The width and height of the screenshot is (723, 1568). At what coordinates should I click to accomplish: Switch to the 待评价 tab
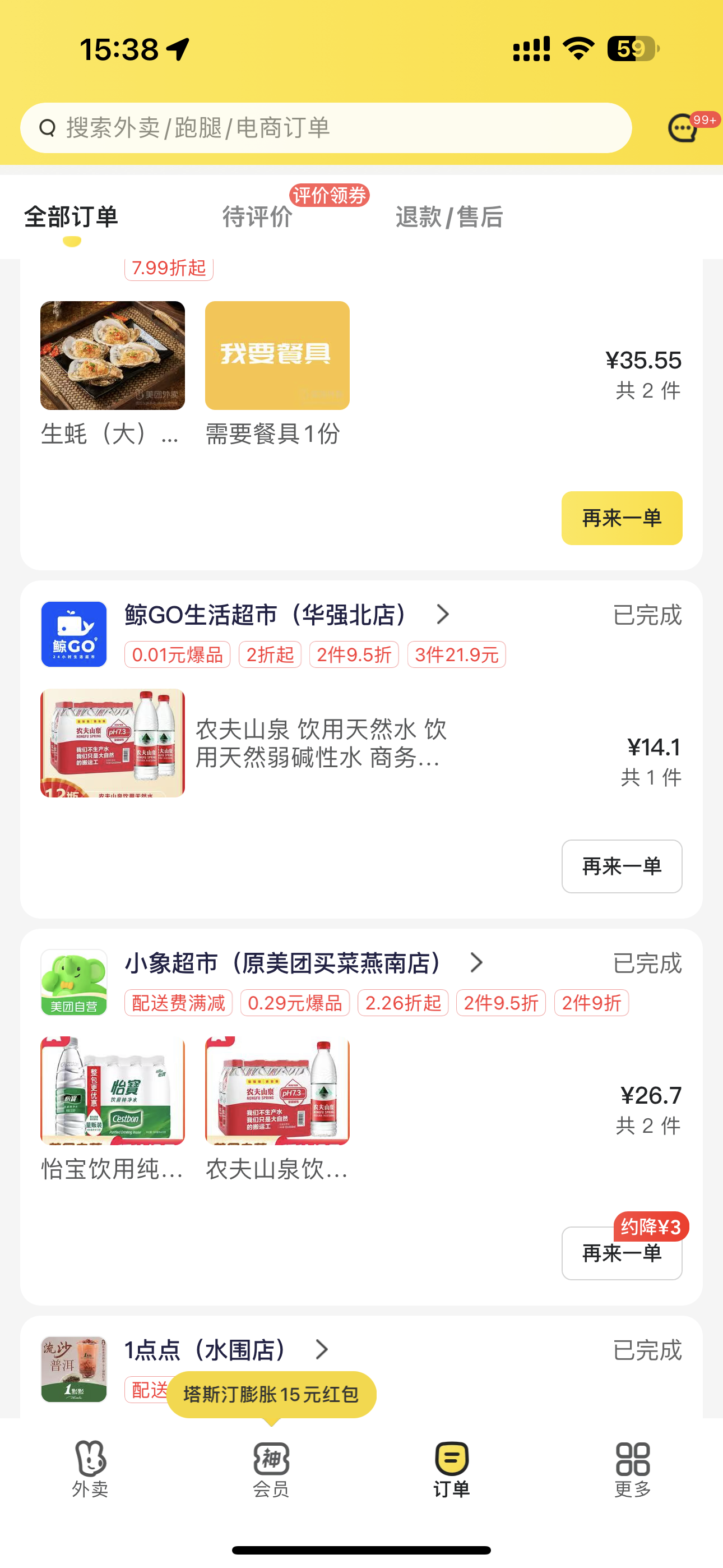click(x=257, y=216)
